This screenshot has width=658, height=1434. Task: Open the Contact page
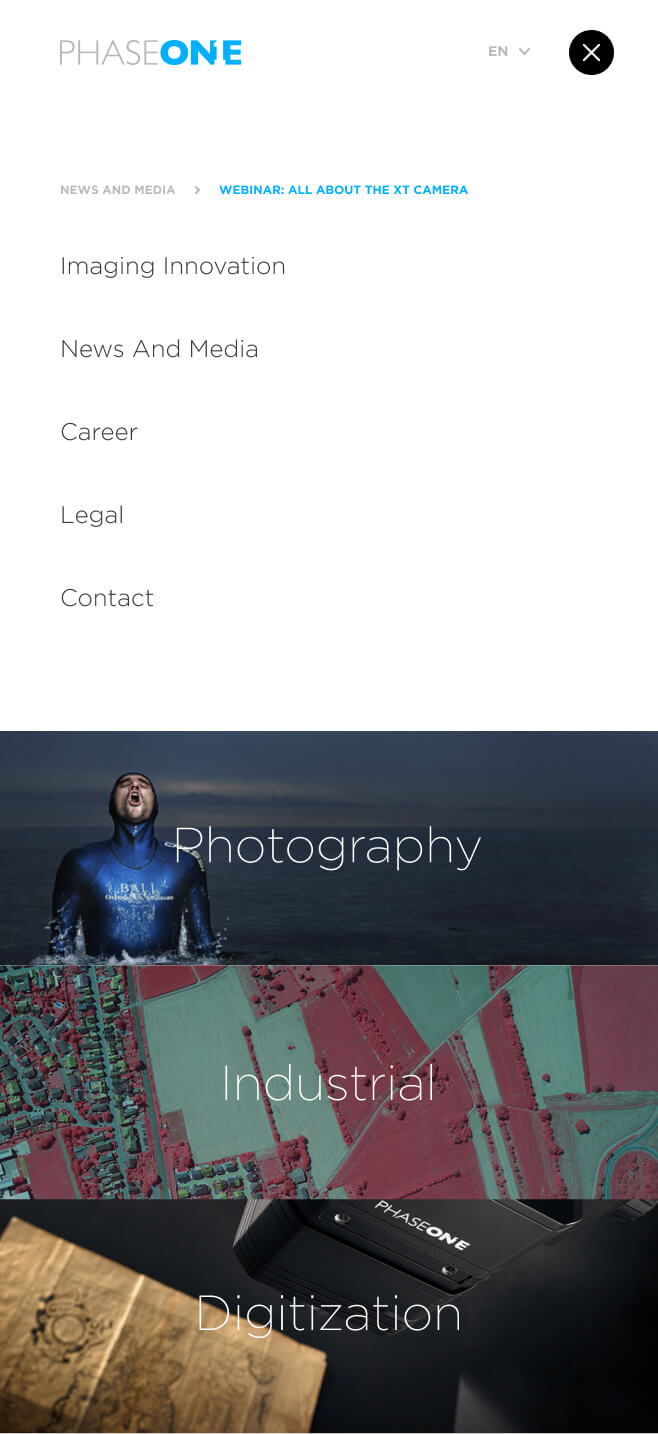tap(107, 598)
